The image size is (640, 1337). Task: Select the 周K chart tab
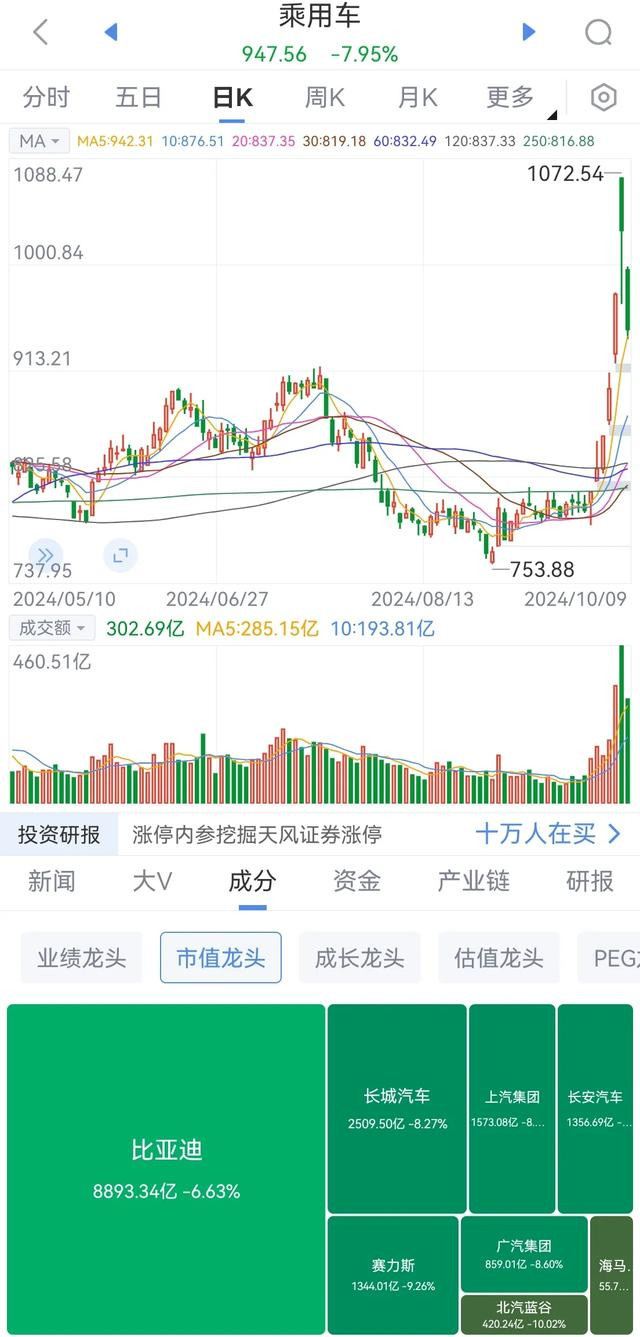tap(324, 98)
